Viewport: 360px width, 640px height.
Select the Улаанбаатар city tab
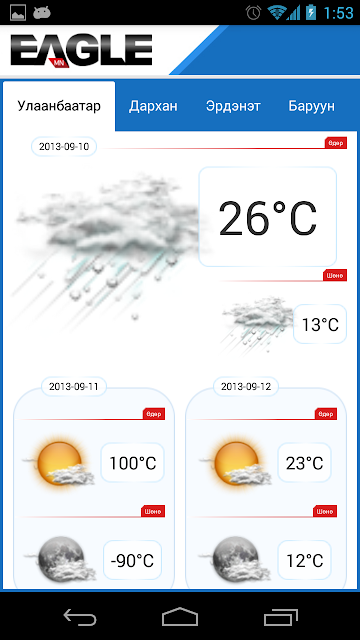(x=59, y=106)
